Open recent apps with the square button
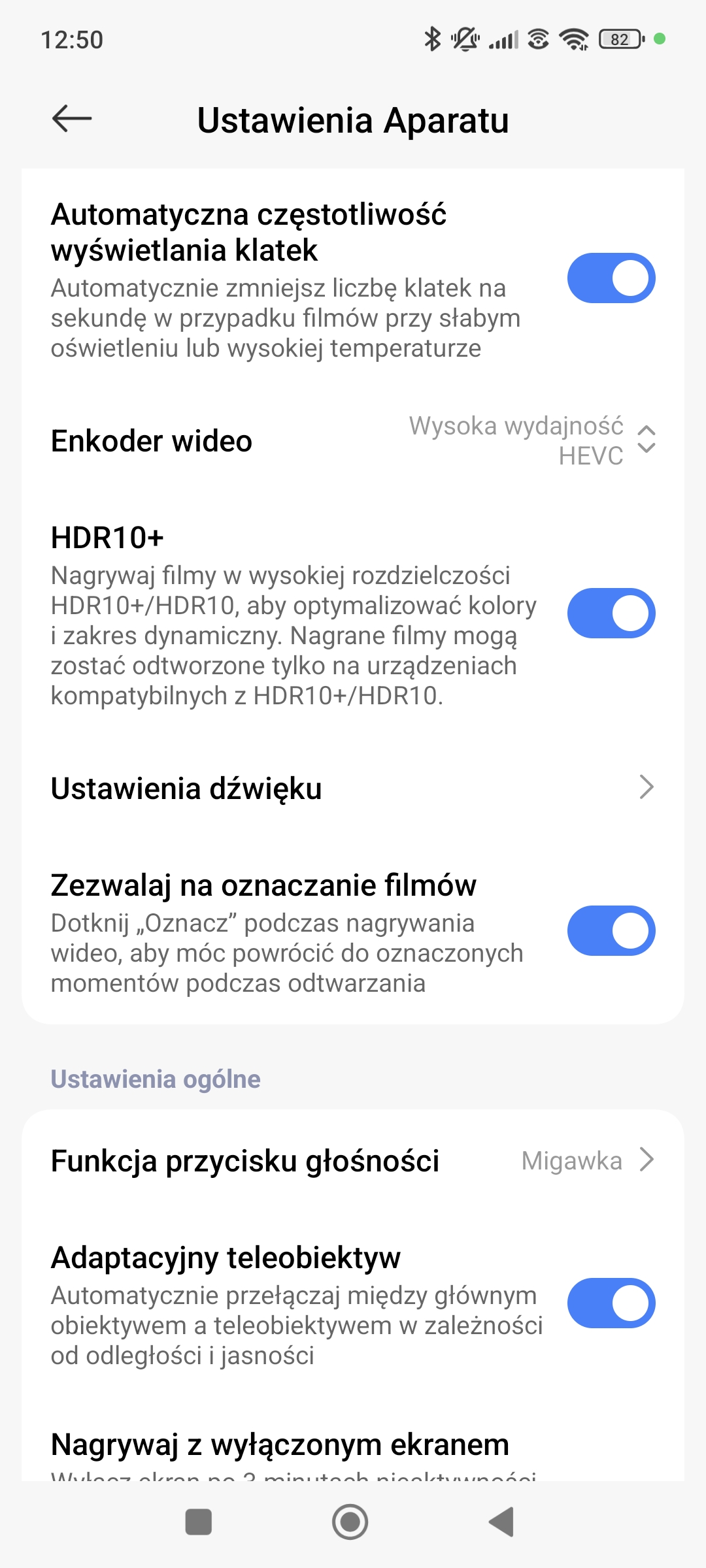 pyautogui.click(x=199, y=1522)
